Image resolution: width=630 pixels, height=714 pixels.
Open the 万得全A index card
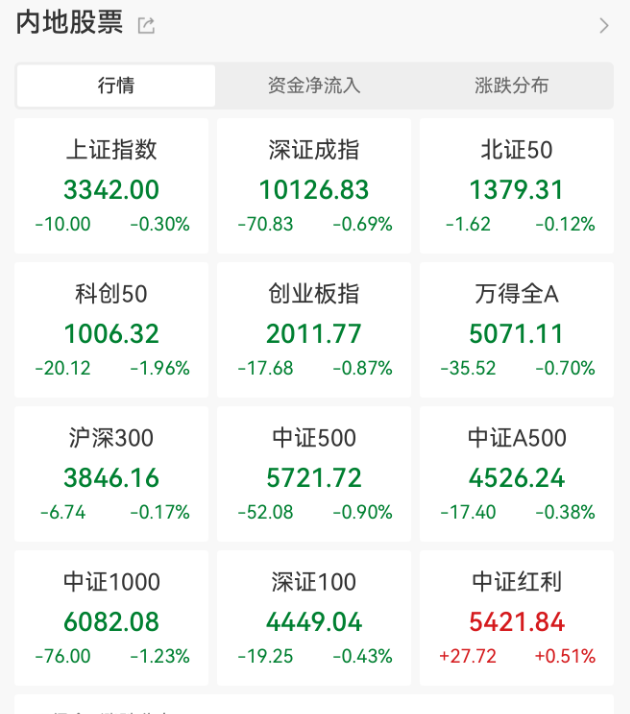(x=516, y=330)
